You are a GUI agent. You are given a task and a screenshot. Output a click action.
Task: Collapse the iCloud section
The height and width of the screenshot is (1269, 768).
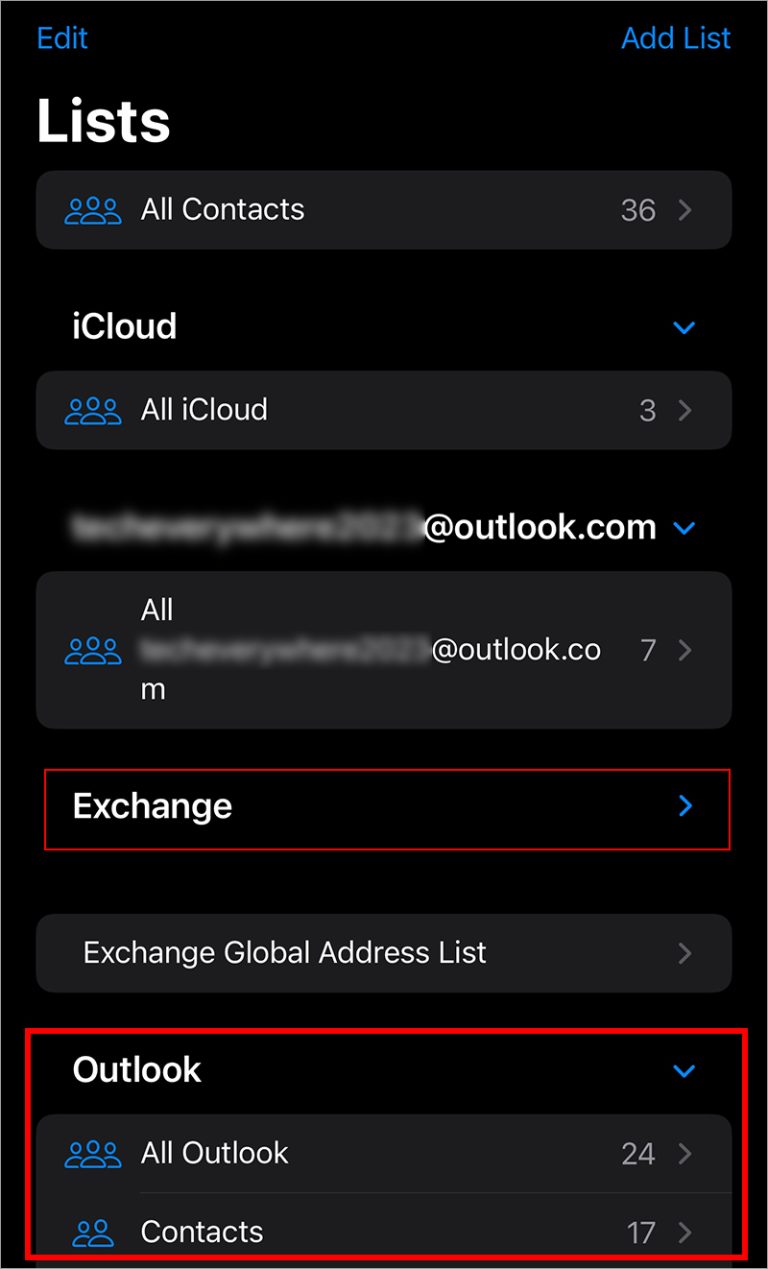point(684,327)
